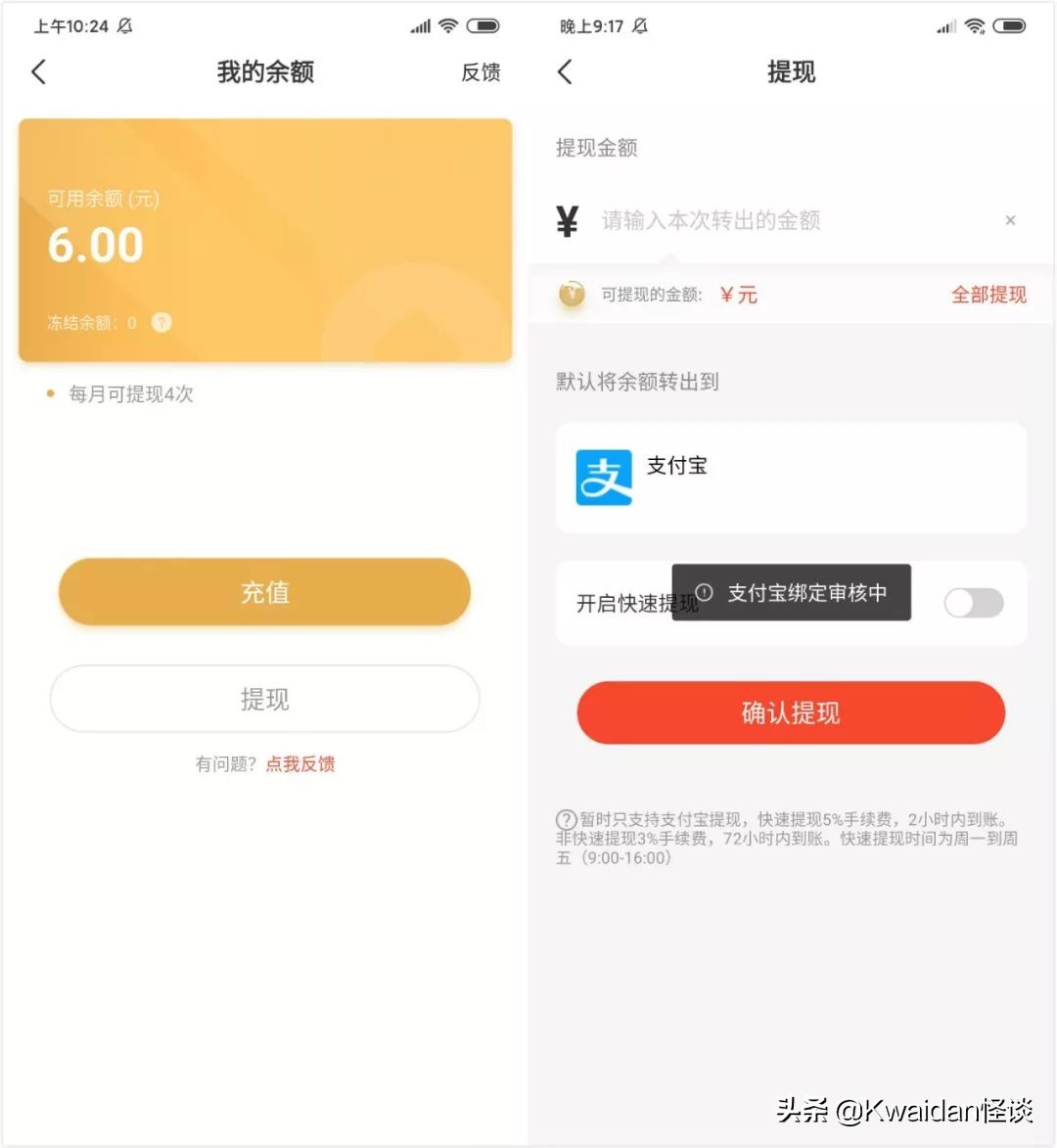Tap the coin icon next to 可提现的金额
The height and width of the screenshot is (1148, 1057).
tap(571, 295)
